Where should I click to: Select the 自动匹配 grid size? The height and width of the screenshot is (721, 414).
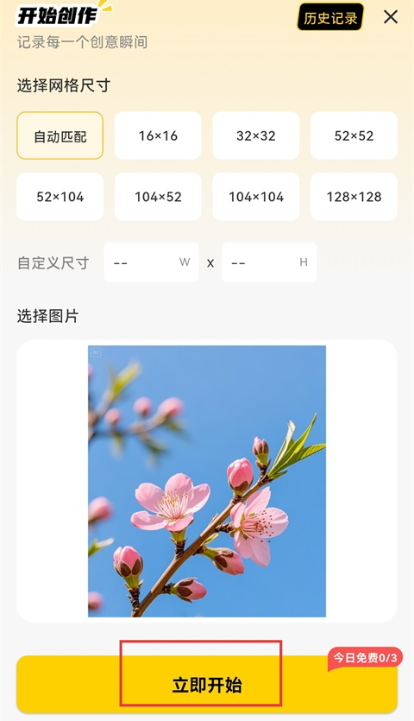click(60, 136)
